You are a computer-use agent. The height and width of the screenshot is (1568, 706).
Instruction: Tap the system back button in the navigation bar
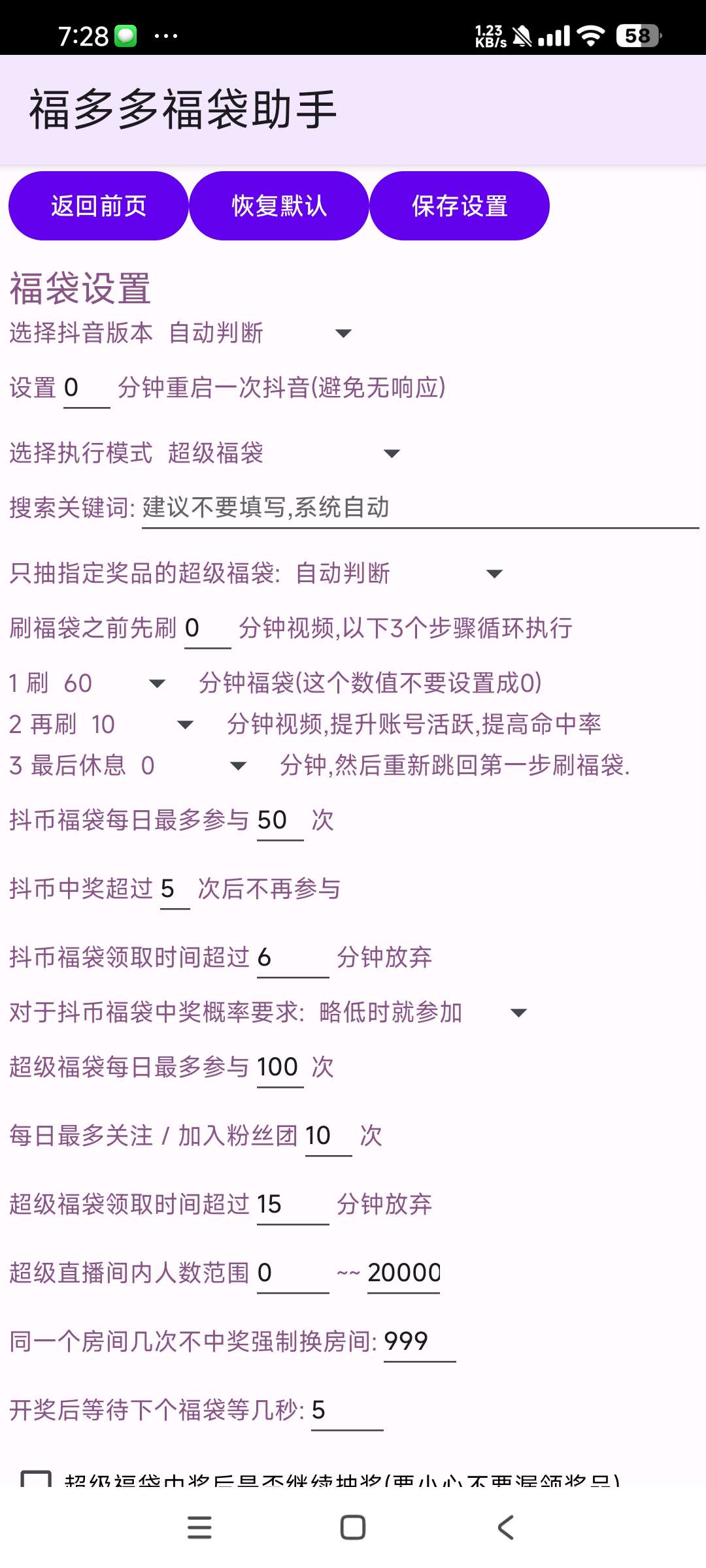coord(506,1527)
